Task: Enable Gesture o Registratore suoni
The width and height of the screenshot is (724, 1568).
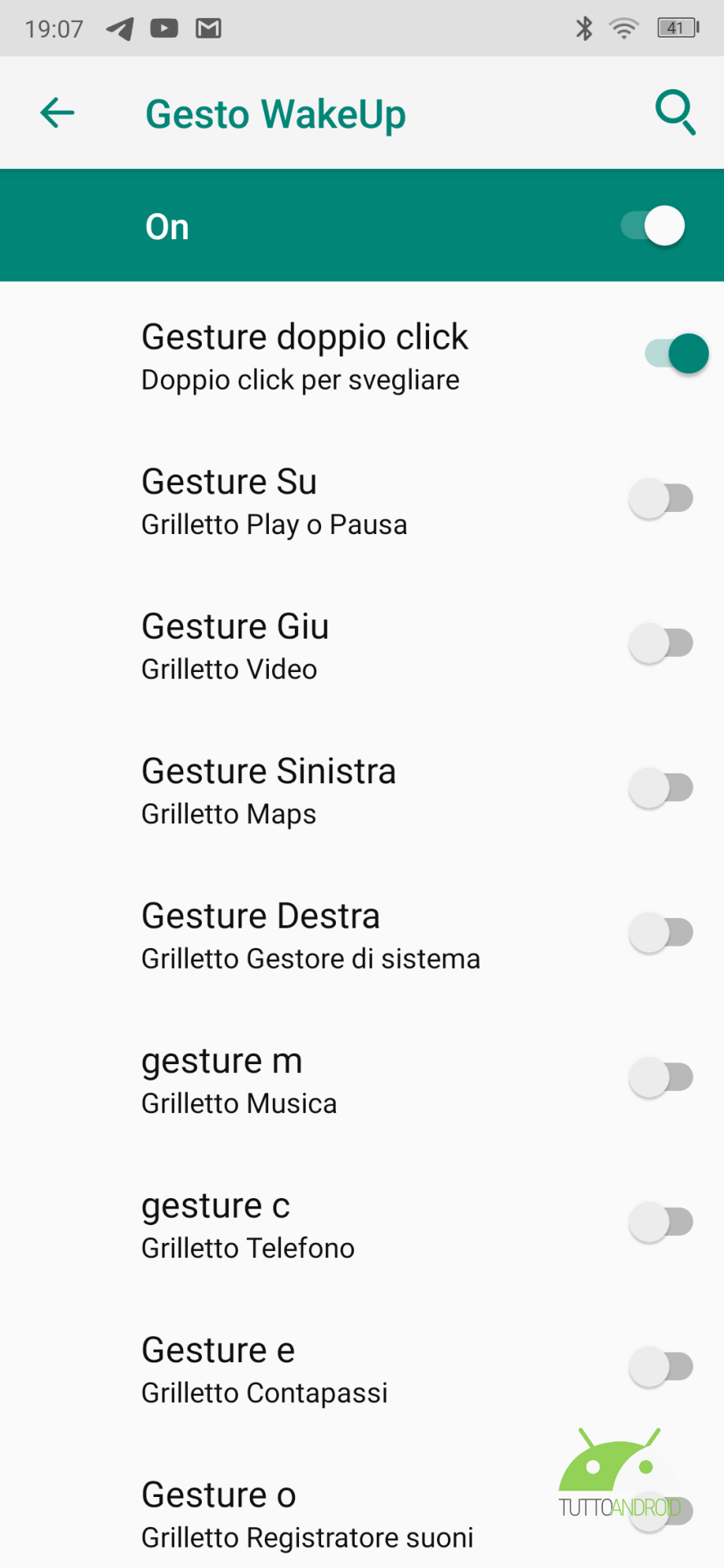Action: (661, 1511)
